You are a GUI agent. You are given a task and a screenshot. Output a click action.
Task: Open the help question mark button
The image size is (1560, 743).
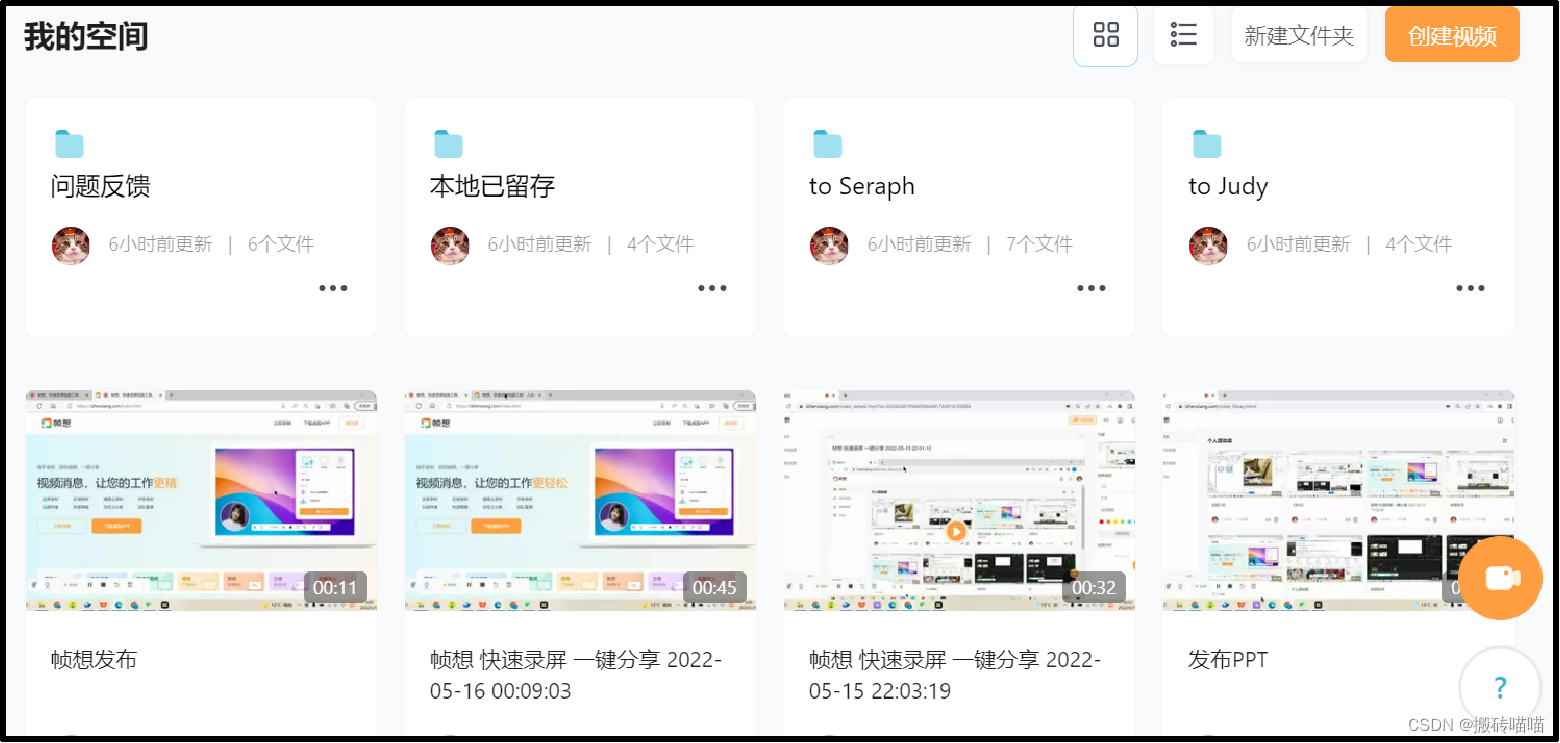[x=1500, y=687]
